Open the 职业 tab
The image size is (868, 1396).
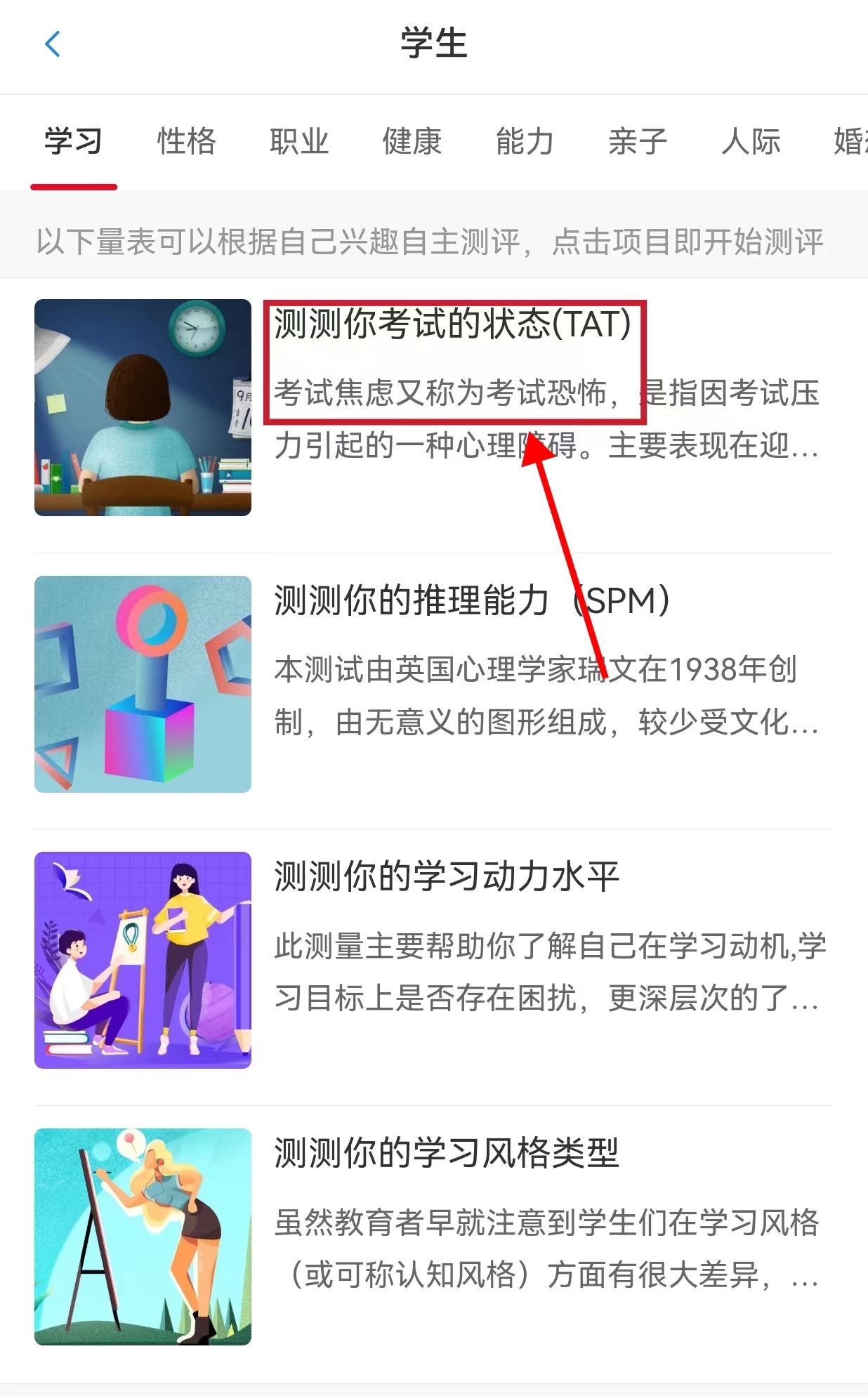pos(299,141)
